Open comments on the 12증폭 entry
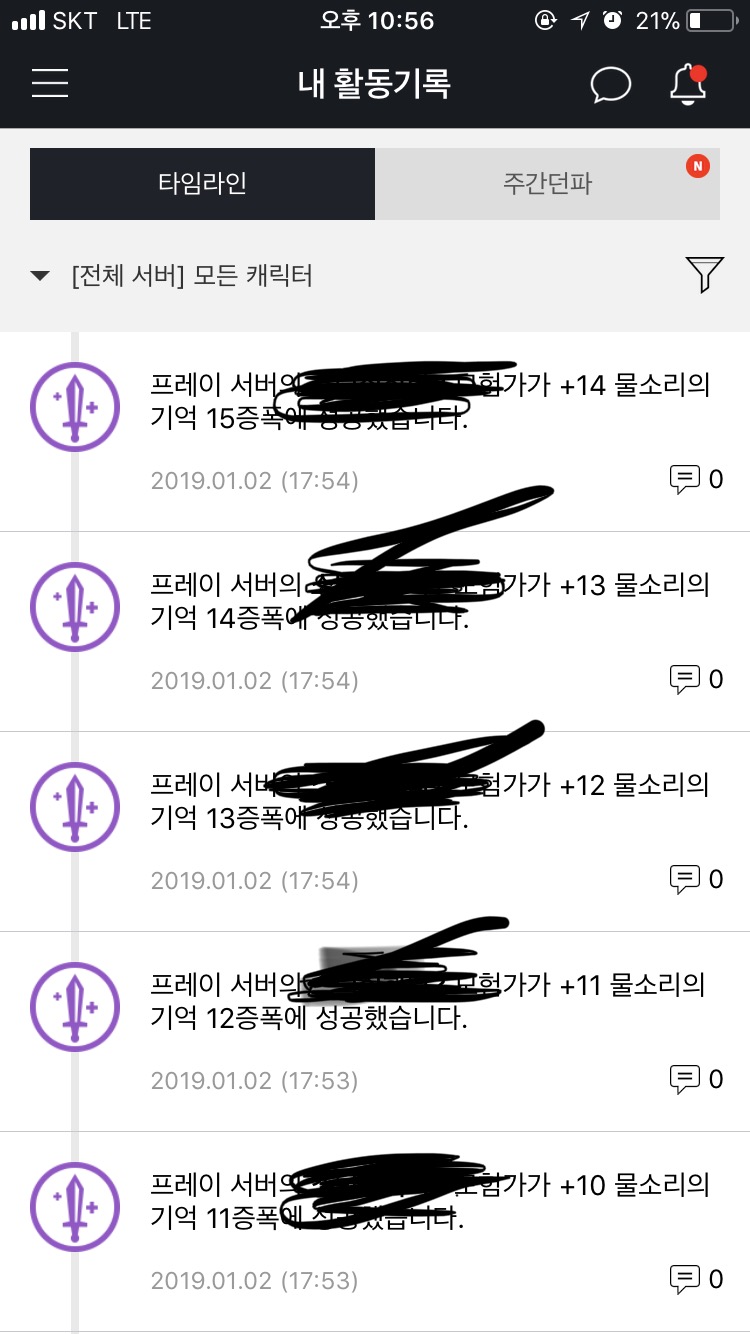This screenshot has width=750, height=1334. click(x=696, y=1080)
